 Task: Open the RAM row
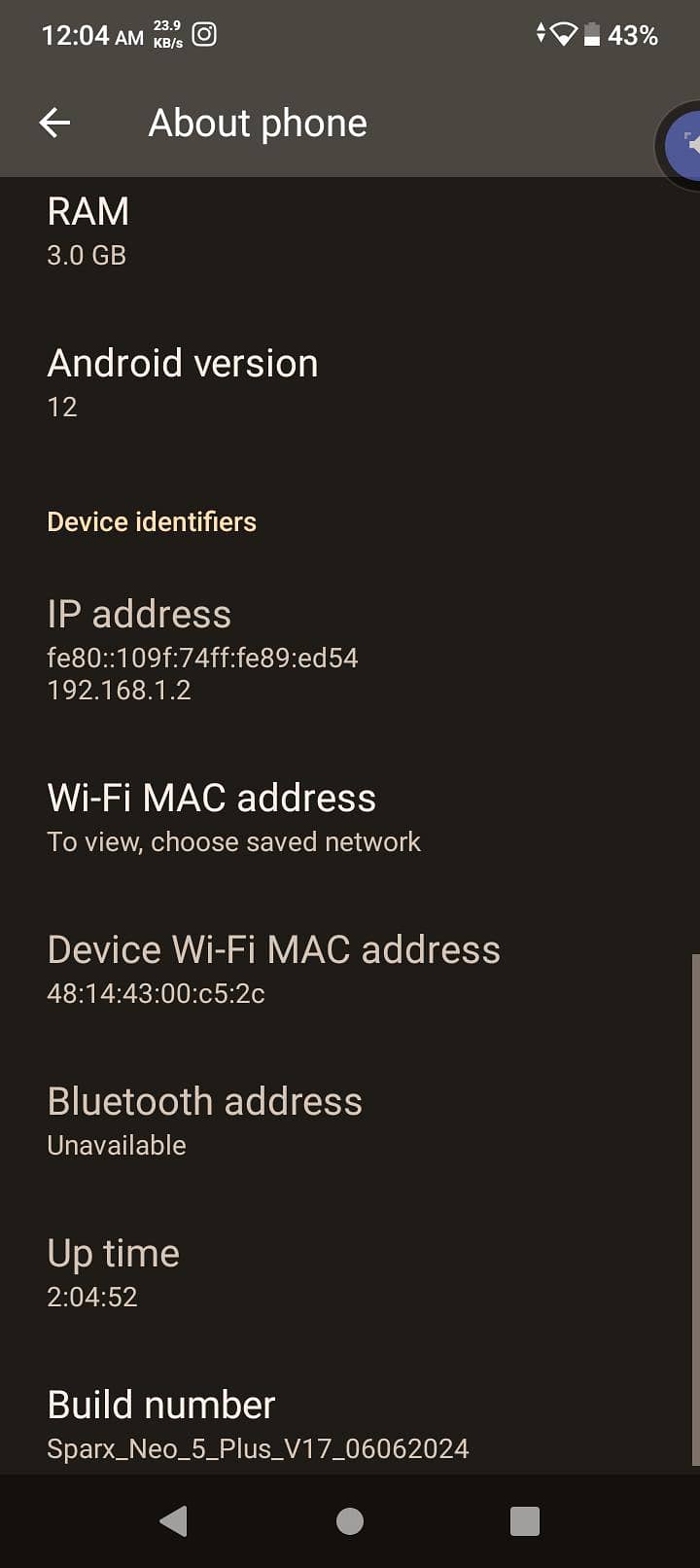350,232
